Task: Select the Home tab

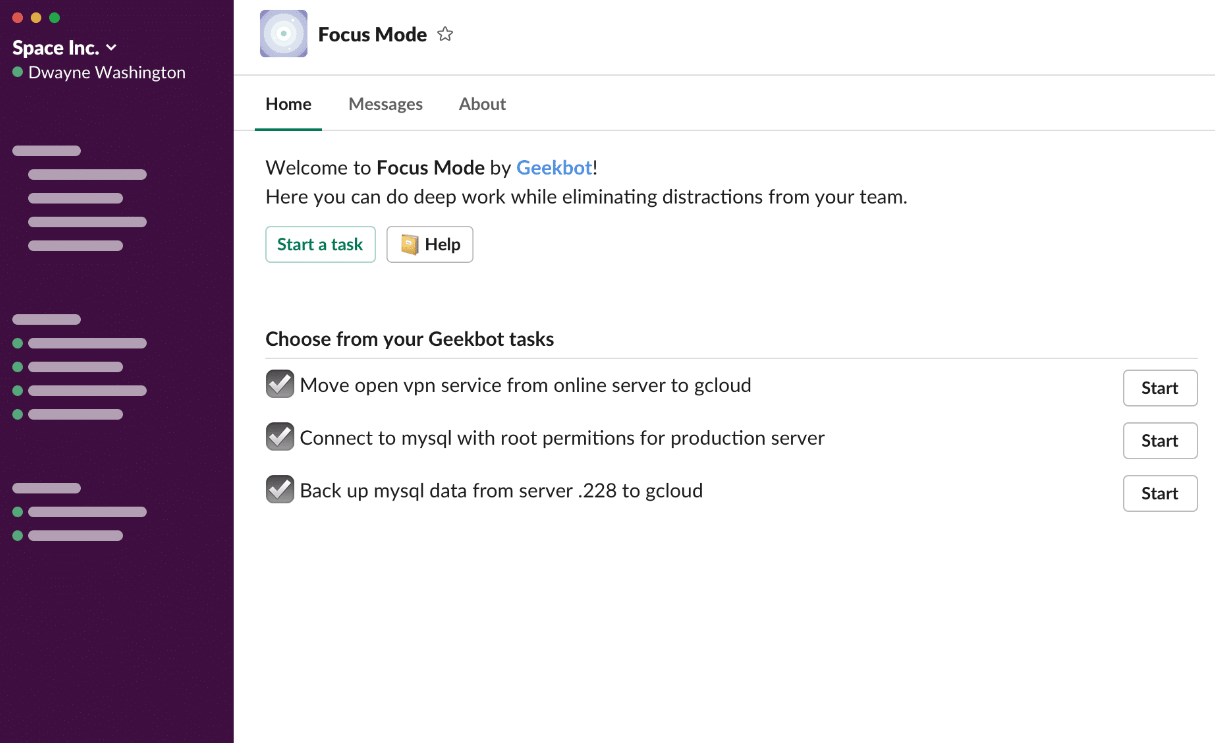Action: click(288, 104)
